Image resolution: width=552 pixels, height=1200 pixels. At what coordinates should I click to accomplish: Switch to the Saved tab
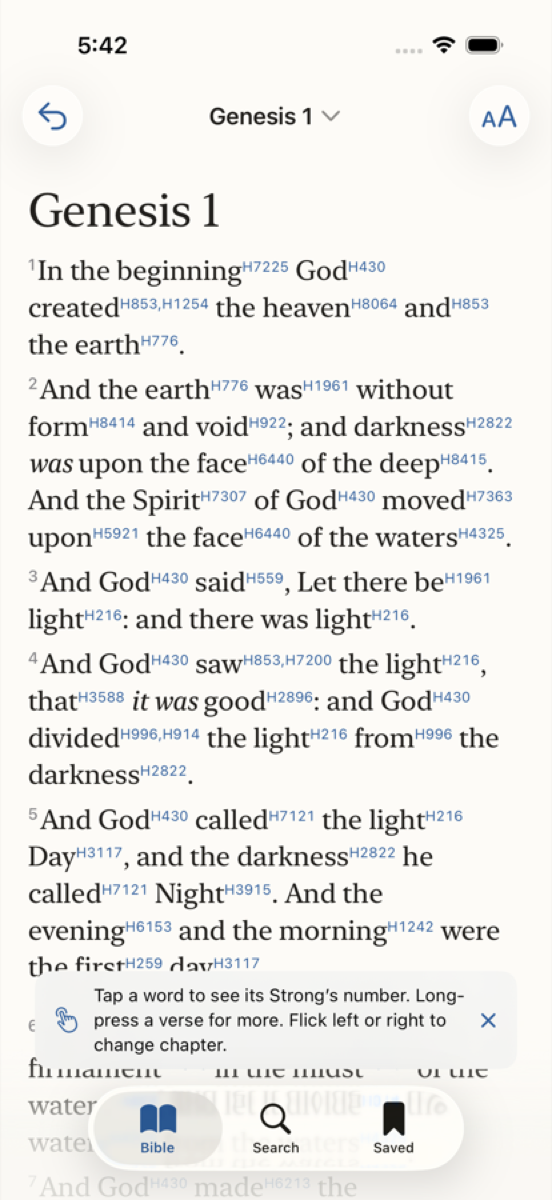point(394,1129)
